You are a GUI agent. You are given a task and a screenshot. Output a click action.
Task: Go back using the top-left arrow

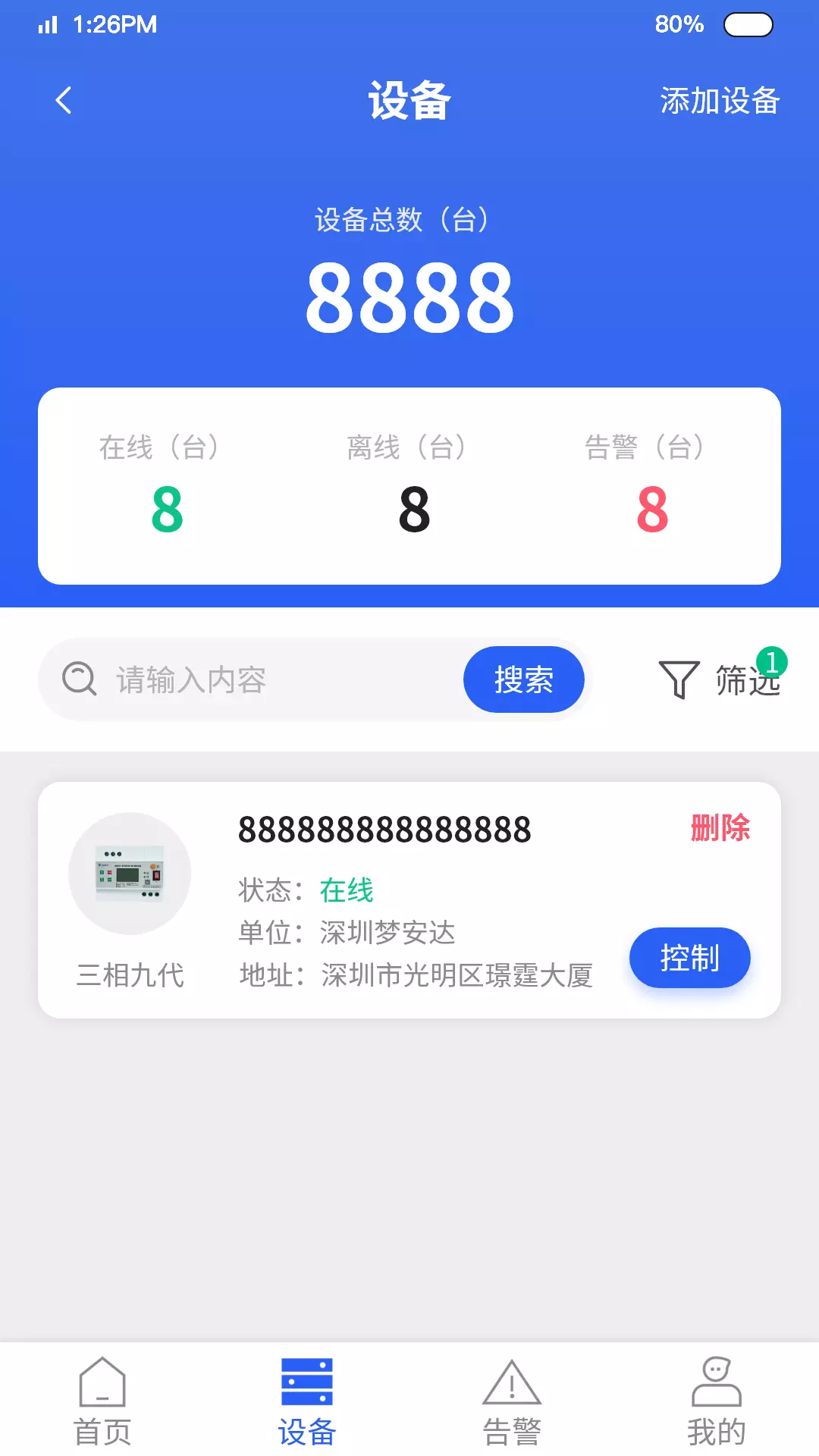pyautogui.click(x=64, y=100)
